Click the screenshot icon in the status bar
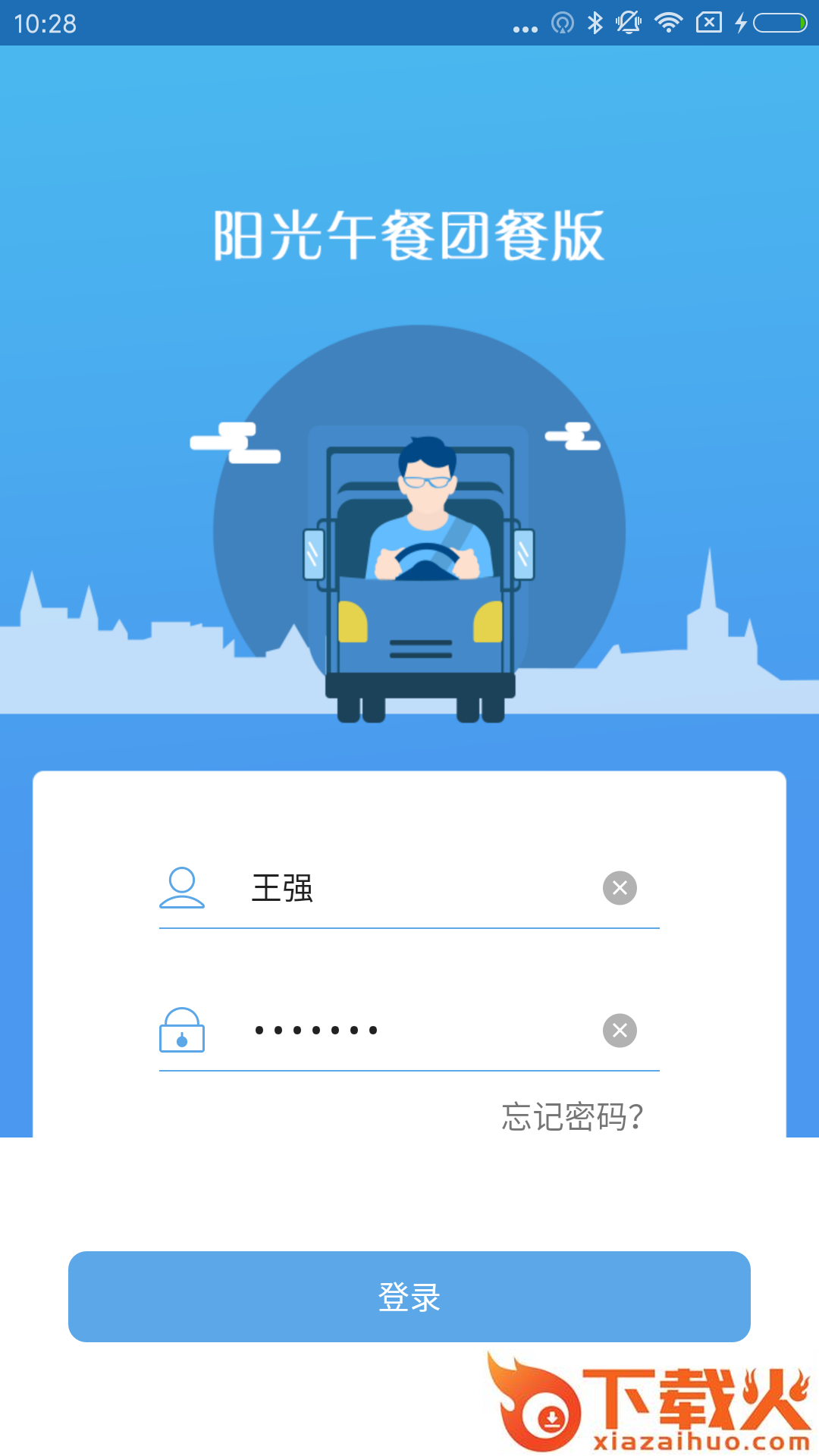 pos(708,23)
